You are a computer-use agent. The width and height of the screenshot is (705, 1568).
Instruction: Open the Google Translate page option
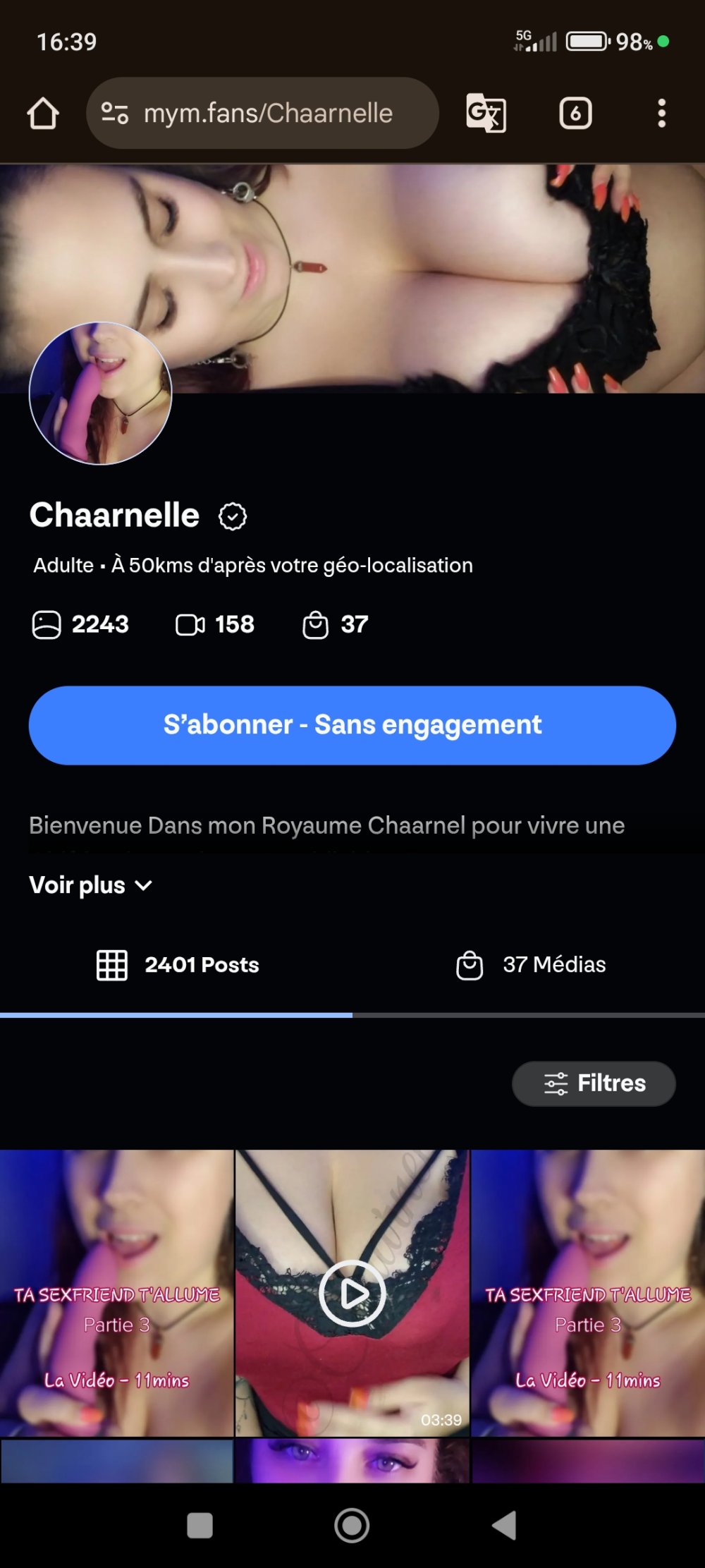(486, 113)
